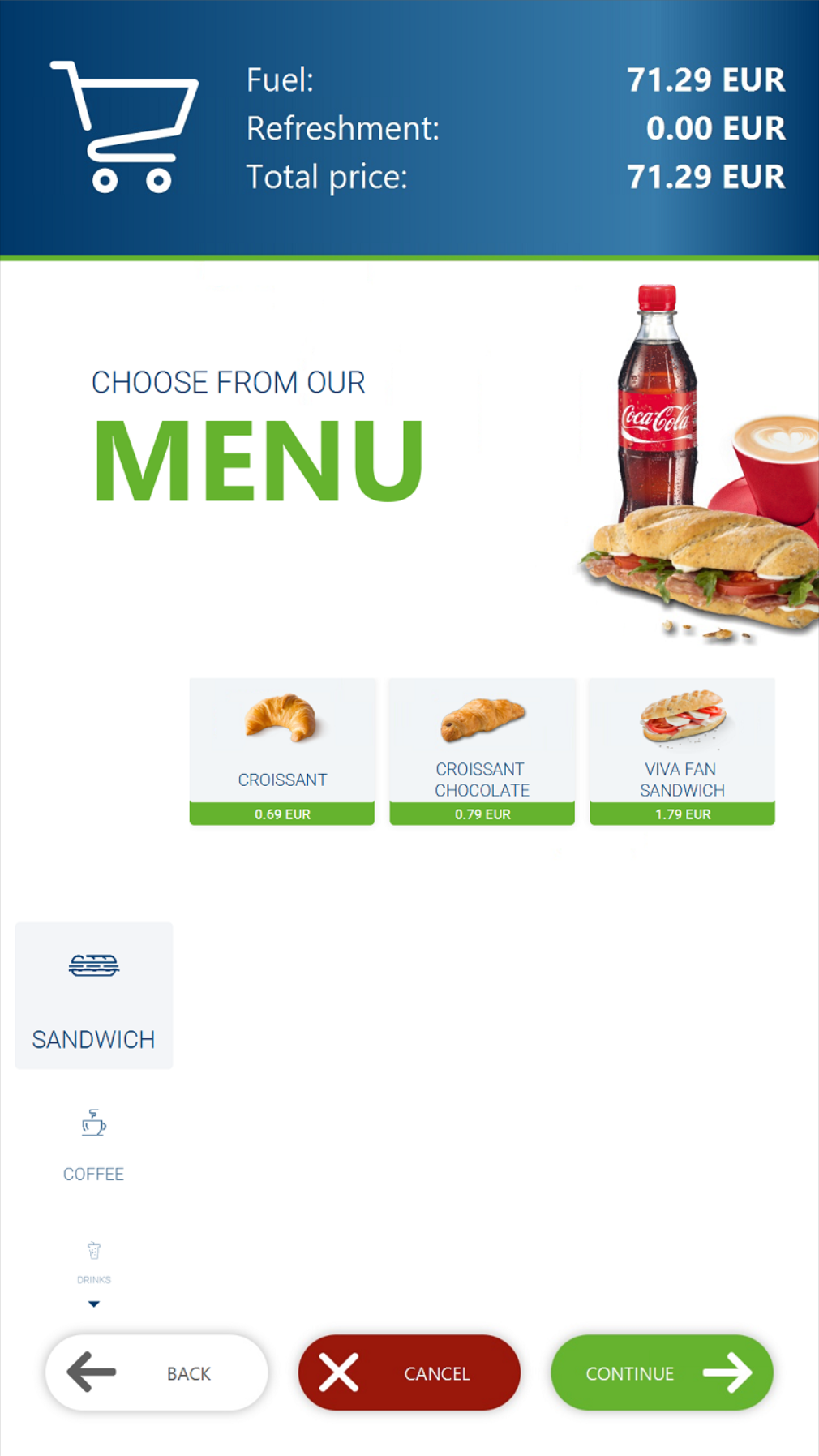Tap the down arrow under Drinks
The height and width of the screenshot is (1456, 819).
click(x=94, y=1304)
